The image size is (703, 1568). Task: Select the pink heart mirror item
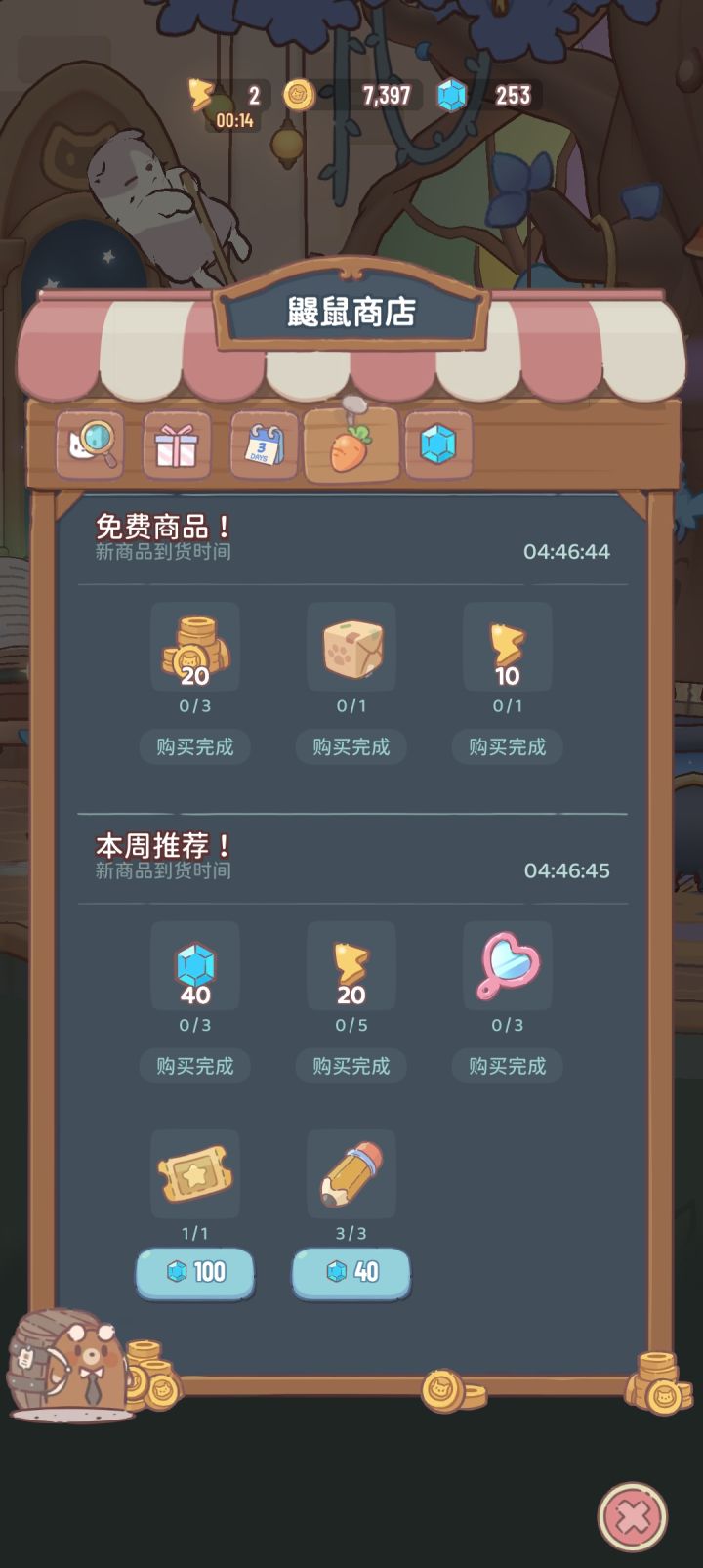(x=507, y=966)
